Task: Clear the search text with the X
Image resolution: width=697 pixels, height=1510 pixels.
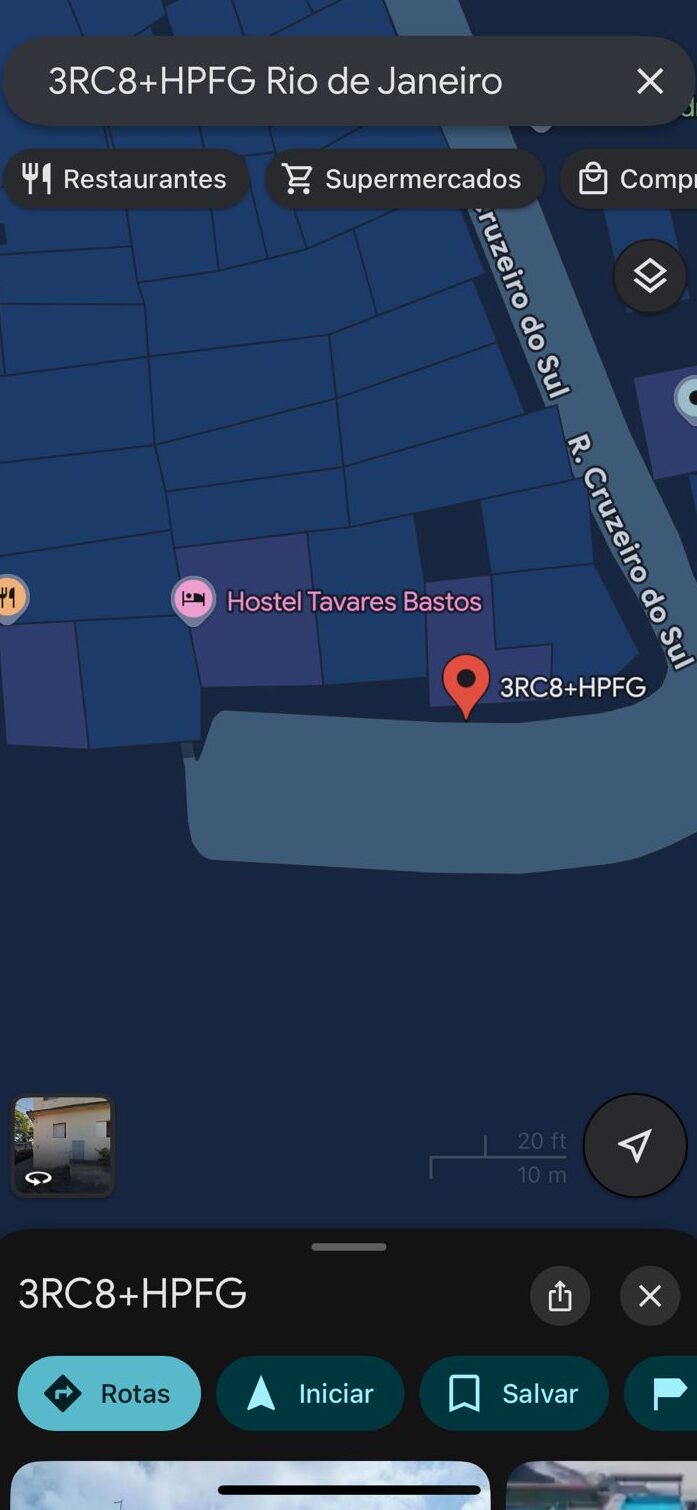Action: coord(649,81)
